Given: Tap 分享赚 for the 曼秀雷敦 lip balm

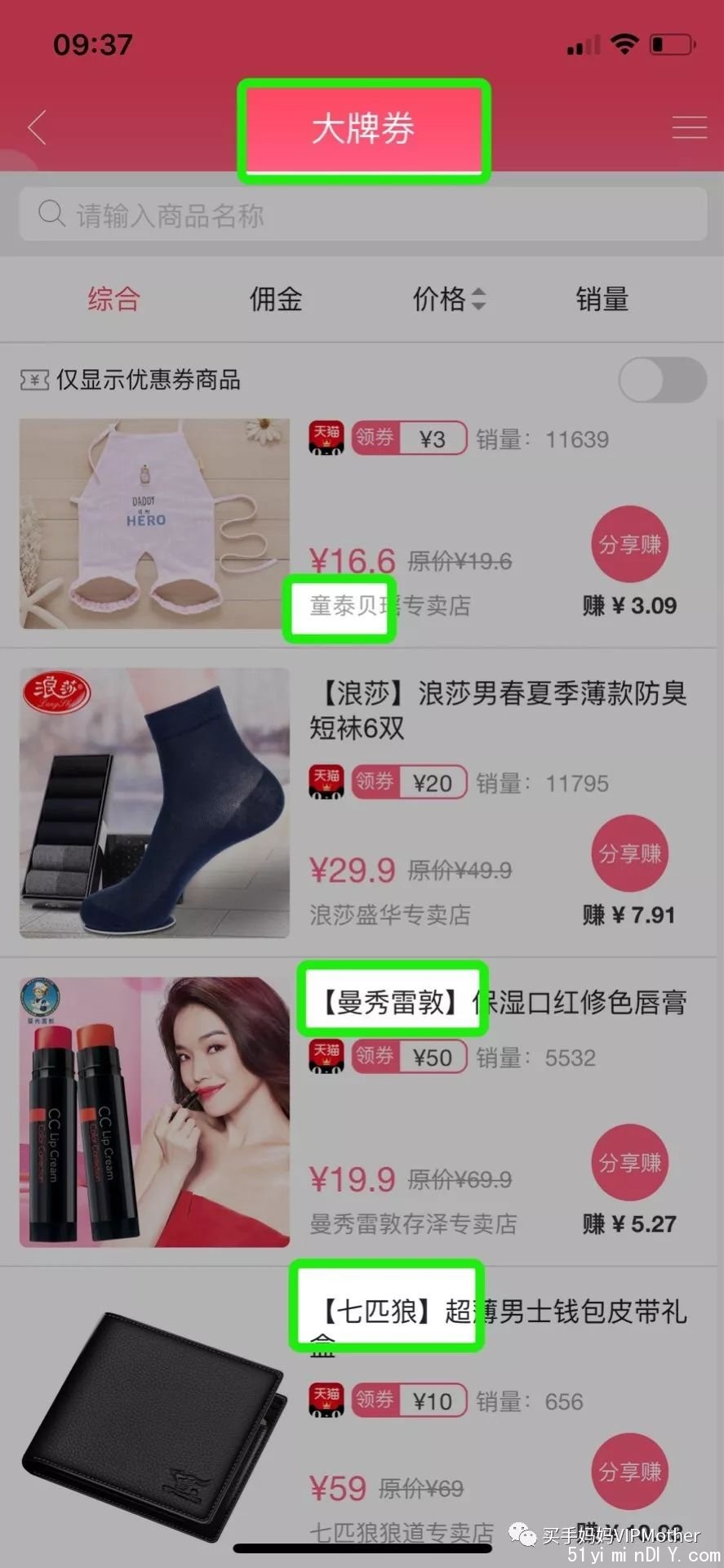Looking at the screenshot, I should [x=630, y=1163].
